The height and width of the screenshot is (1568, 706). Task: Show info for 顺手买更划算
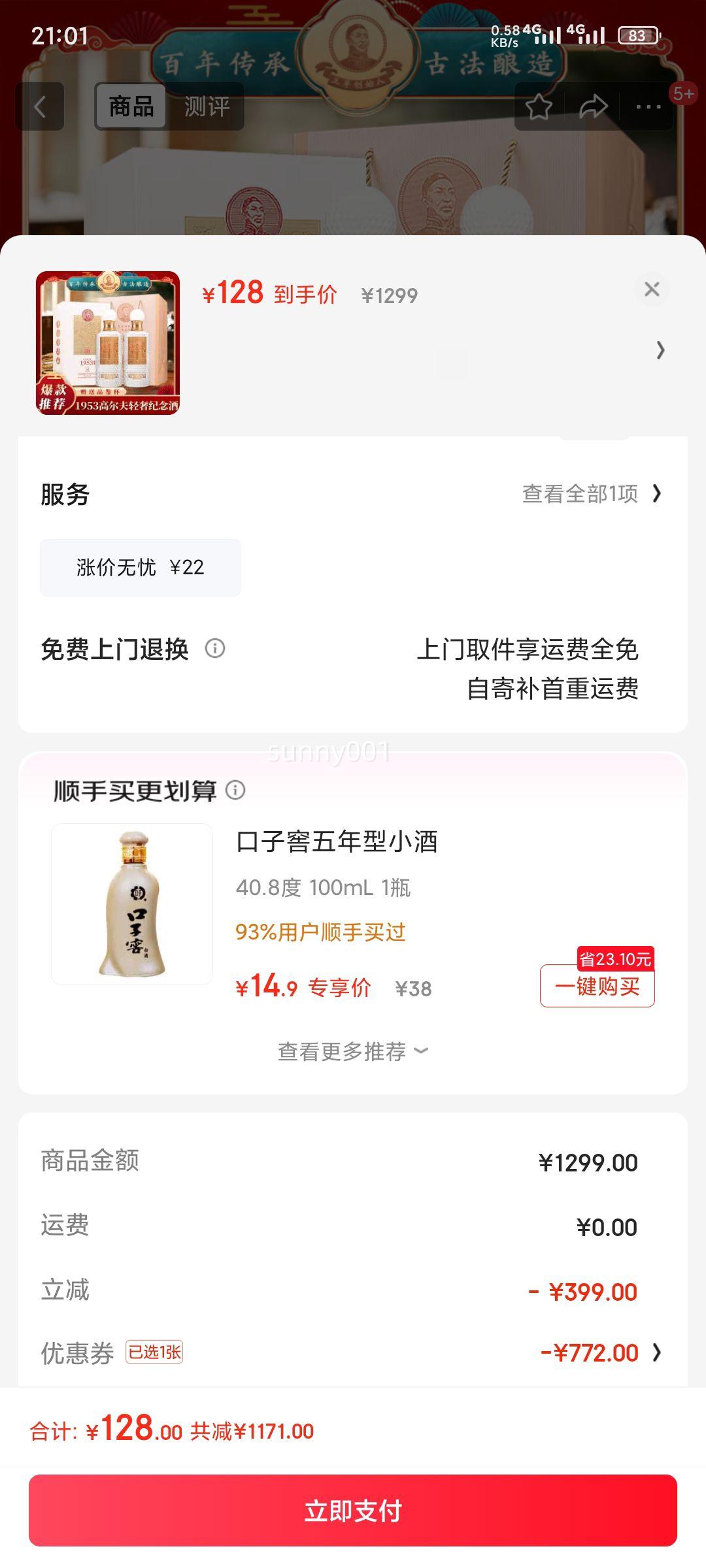(235, 790)
